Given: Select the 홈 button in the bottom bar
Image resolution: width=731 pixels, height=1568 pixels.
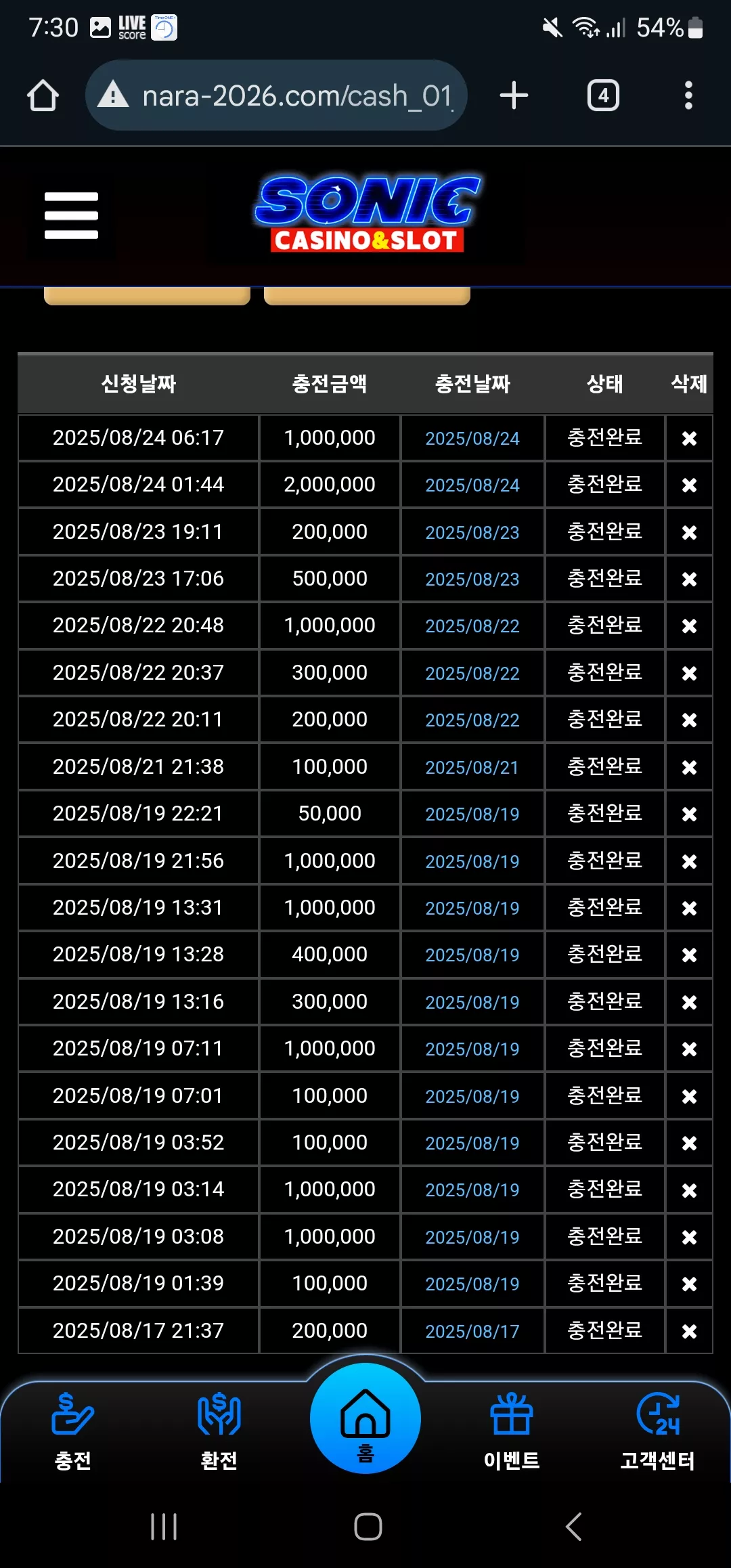Looking at the screenshot, I should click(x=365, y=1418).
